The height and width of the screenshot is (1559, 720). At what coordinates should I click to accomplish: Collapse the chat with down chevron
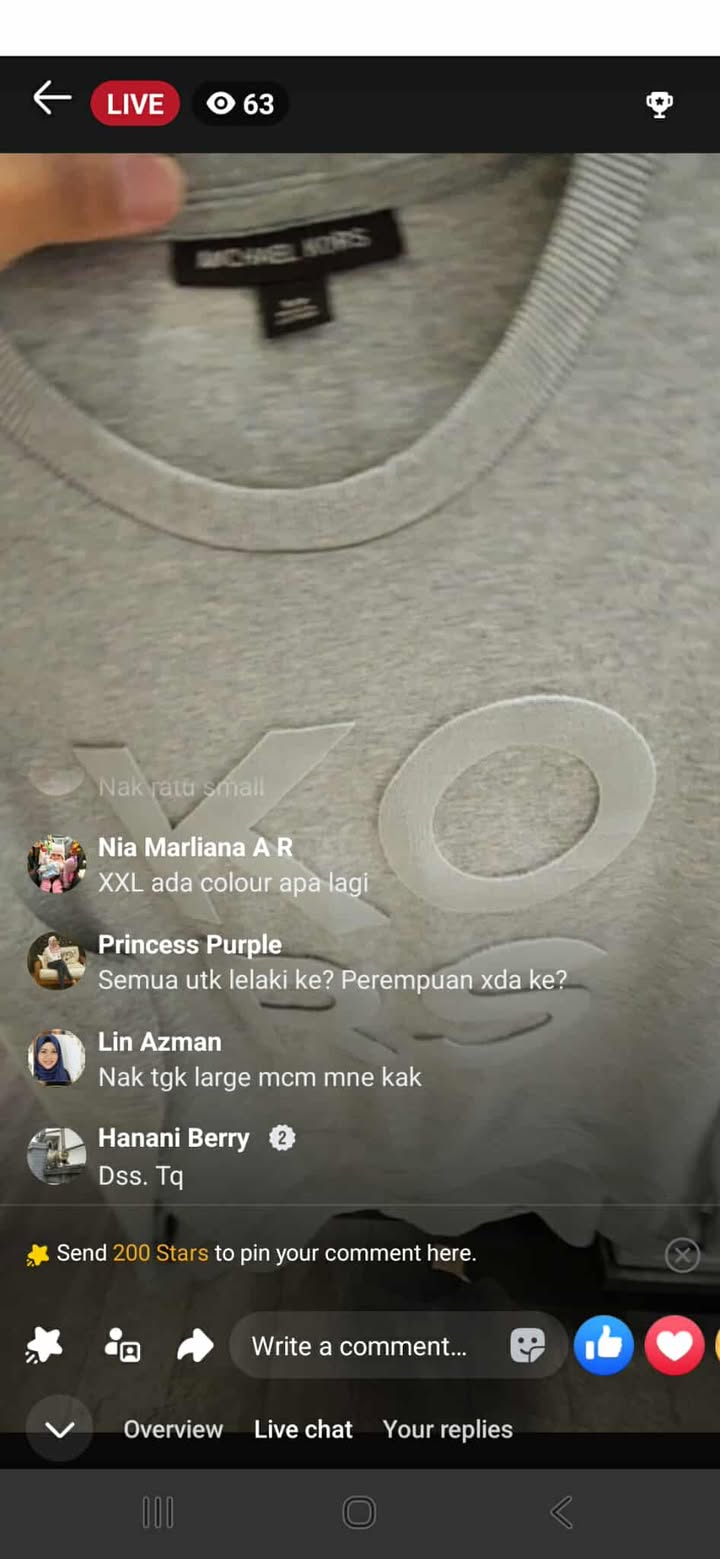(60, 1430)
